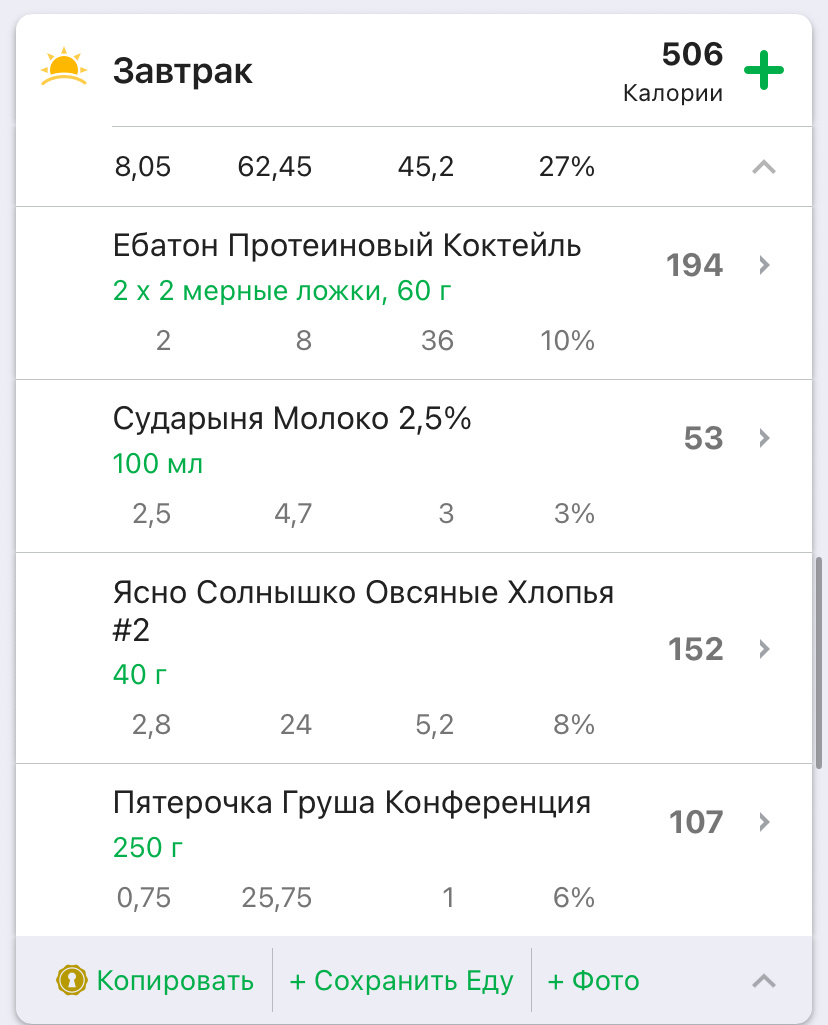Collapse the bottom action bar chevron
828x1025 pixels.
tap(763, 981)
